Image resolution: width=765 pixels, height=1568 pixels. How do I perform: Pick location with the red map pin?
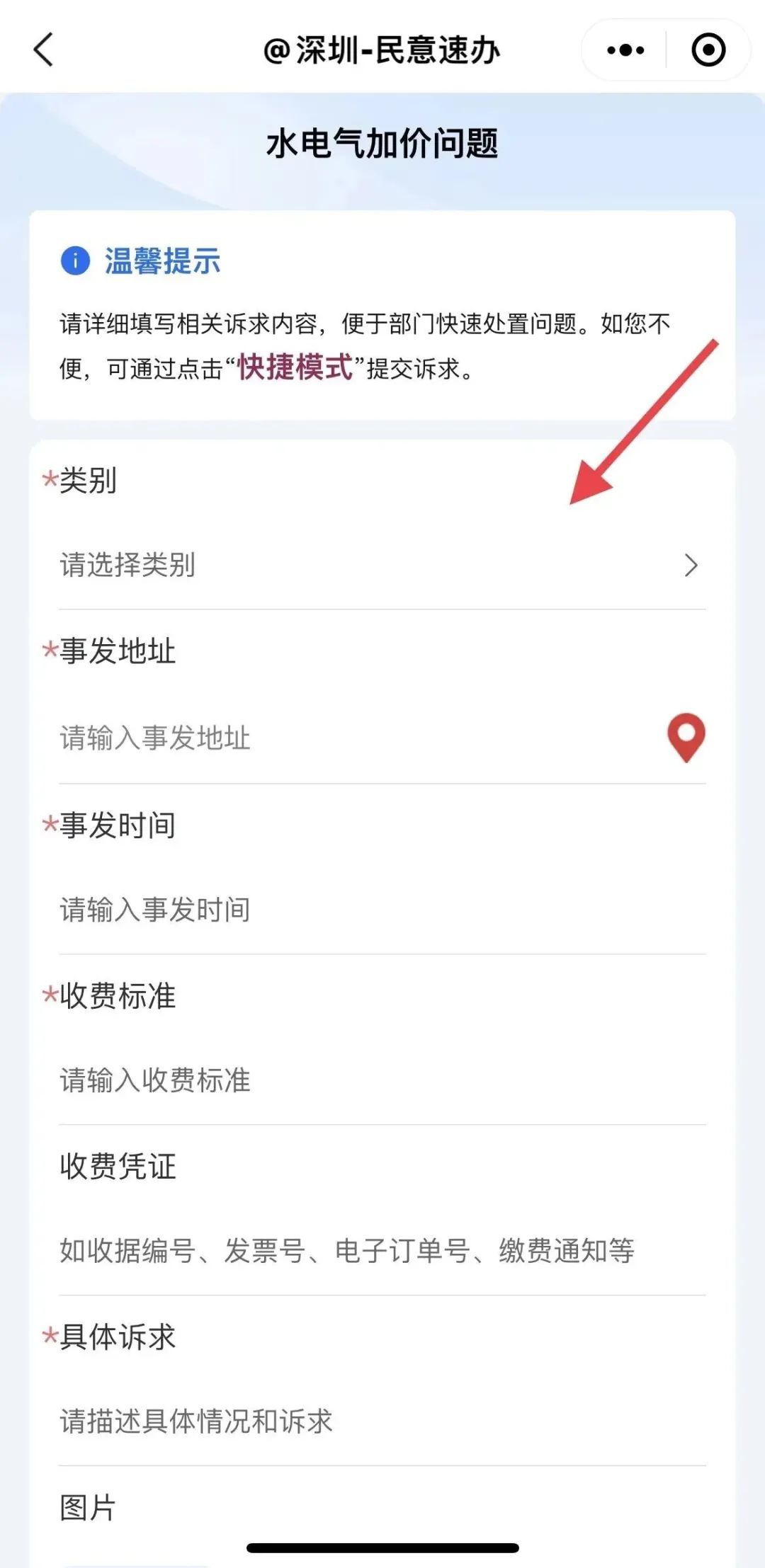click(x=686, y=737)
